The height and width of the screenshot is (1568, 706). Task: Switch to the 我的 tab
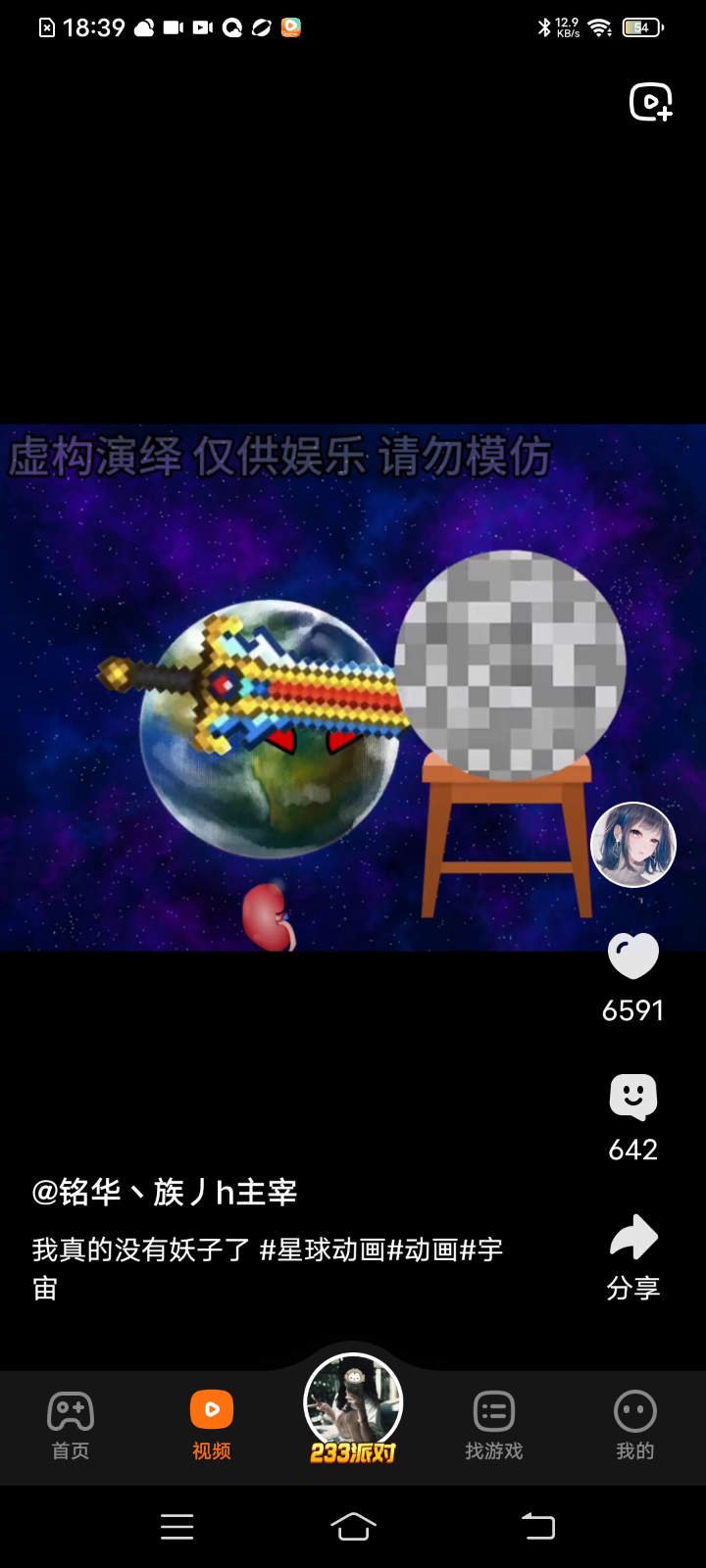(635, 1425)
